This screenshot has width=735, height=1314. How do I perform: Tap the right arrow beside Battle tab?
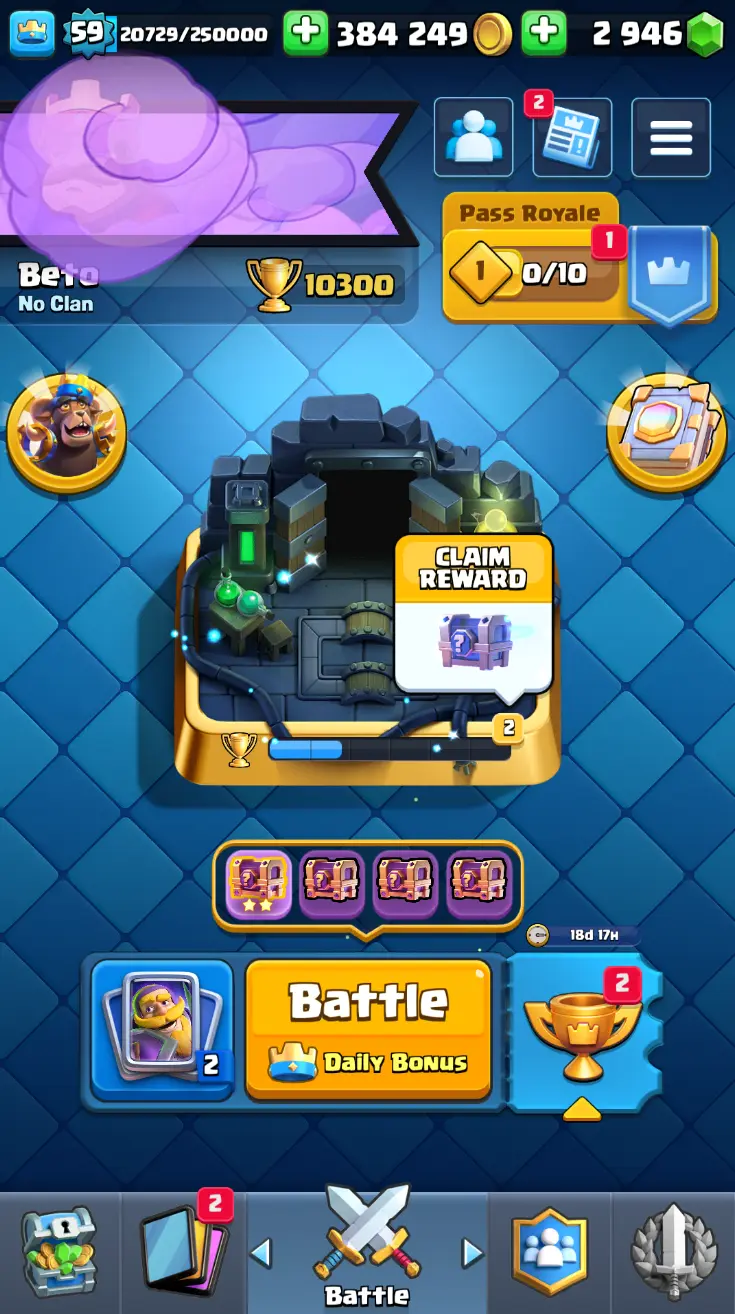click(x=472, y=1252)
